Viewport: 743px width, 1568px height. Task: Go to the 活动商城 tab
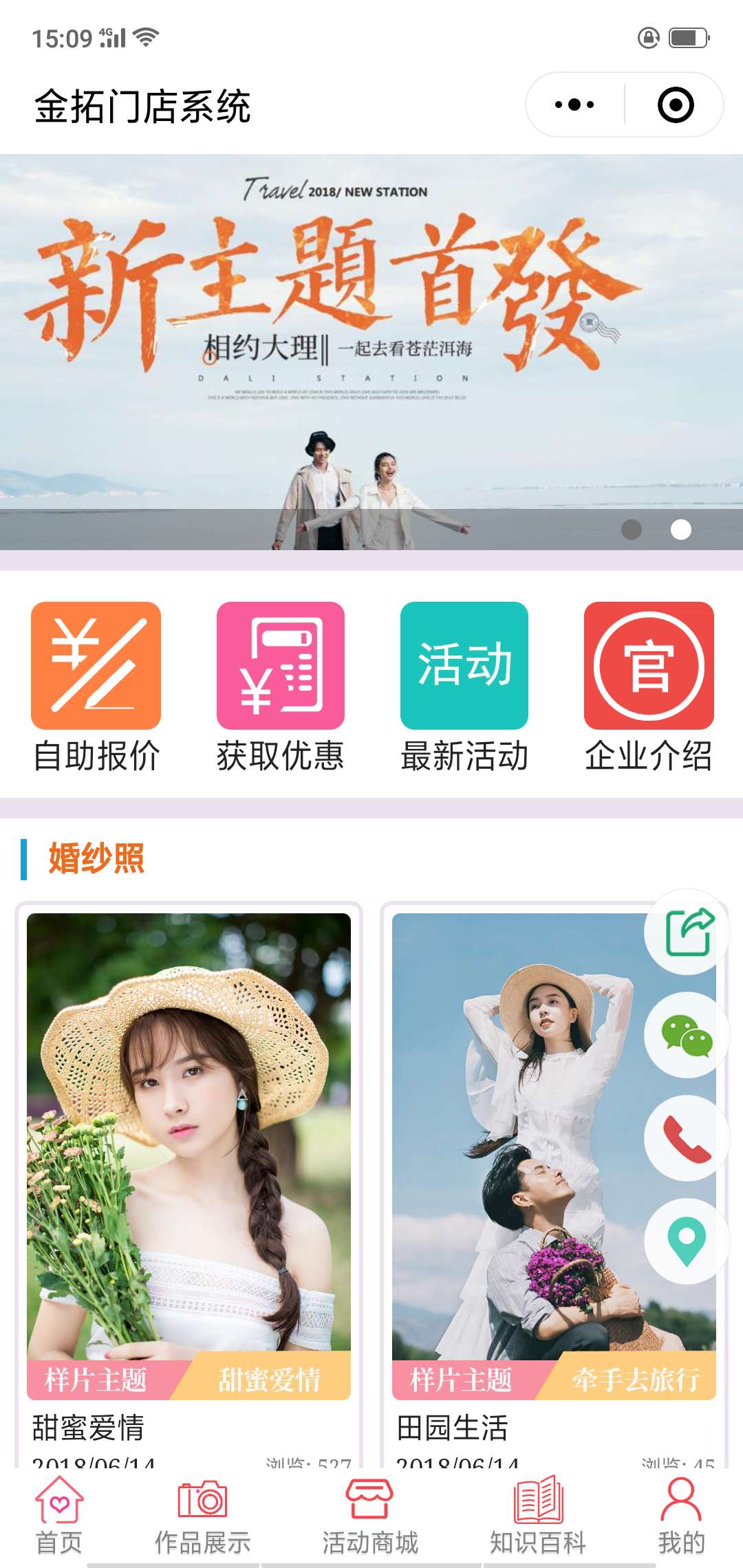coord(370,1516)
